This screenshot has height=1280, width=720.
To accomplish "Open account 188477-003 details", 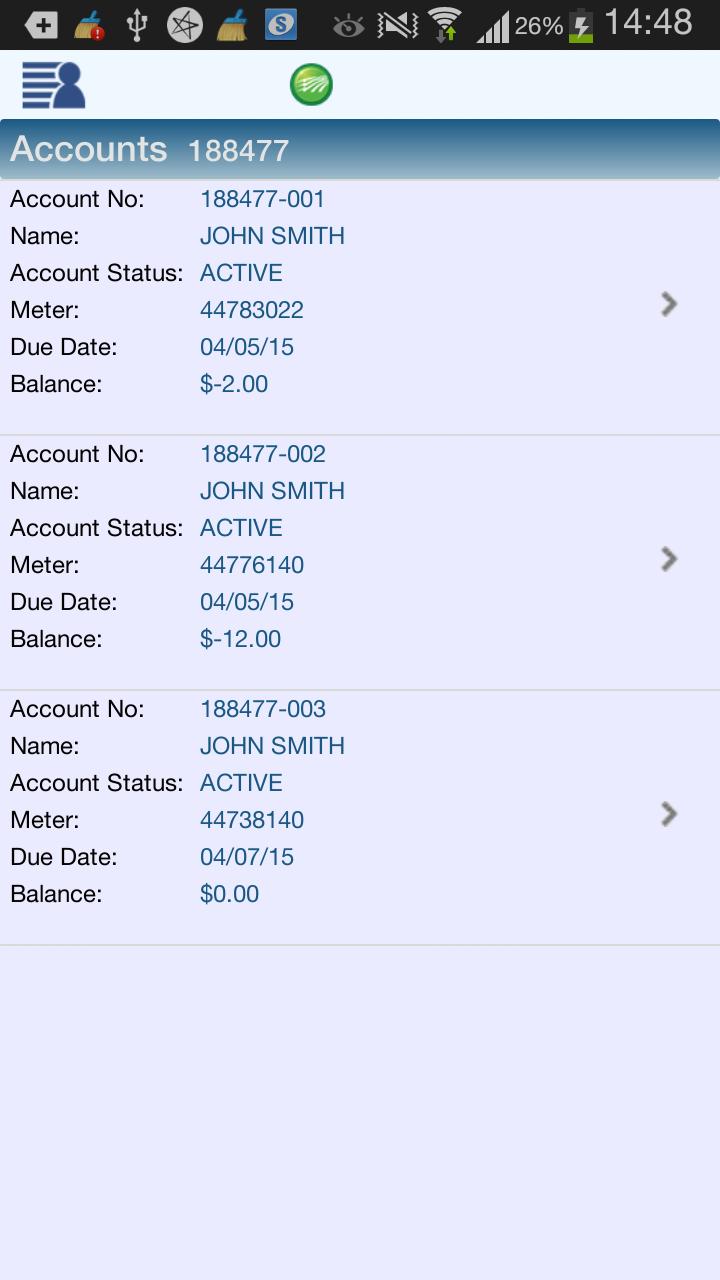I will click(x=668, y=814).
